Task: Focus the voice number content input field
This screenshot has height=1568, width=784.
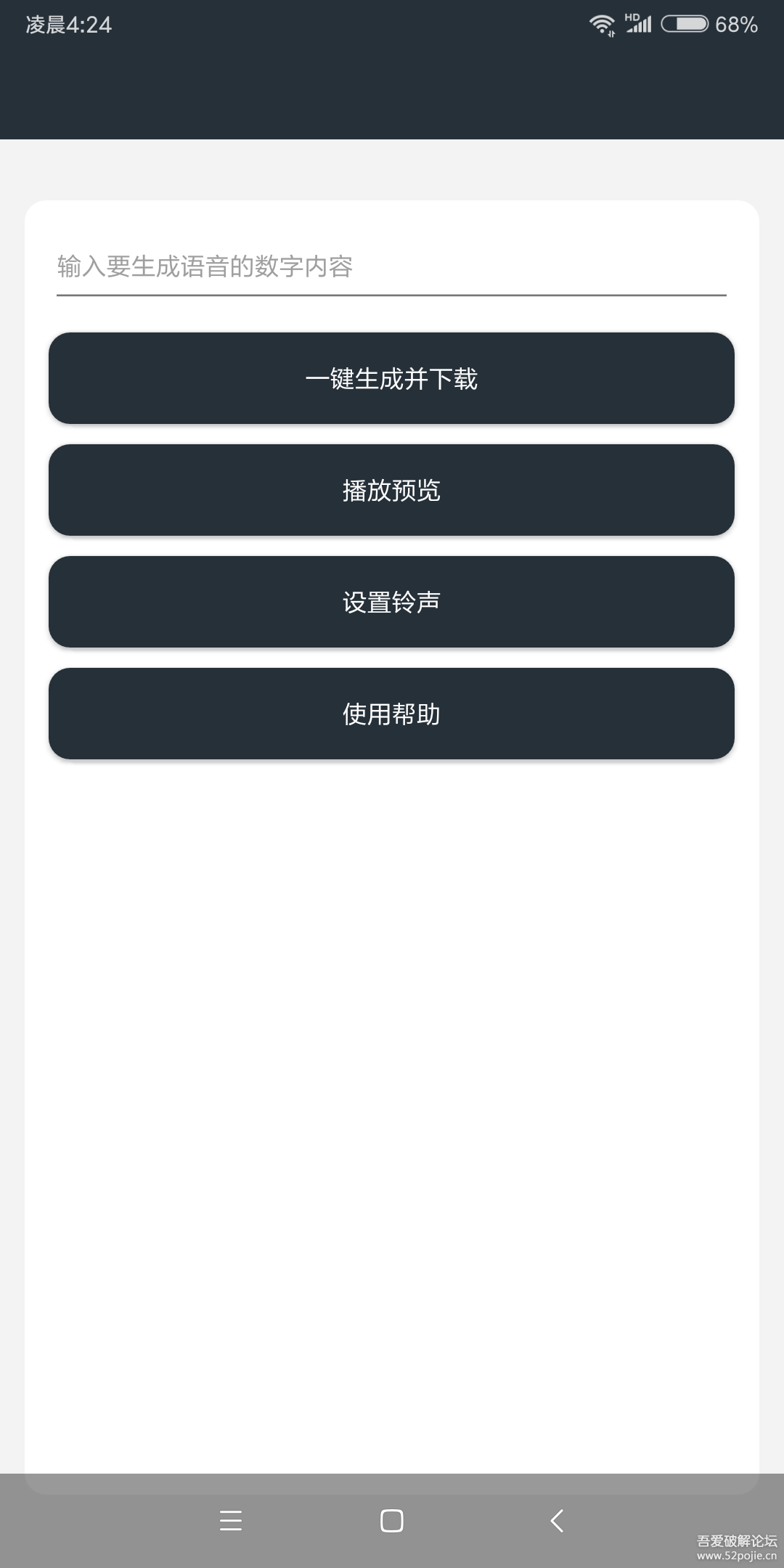Action: coord(391,267)
